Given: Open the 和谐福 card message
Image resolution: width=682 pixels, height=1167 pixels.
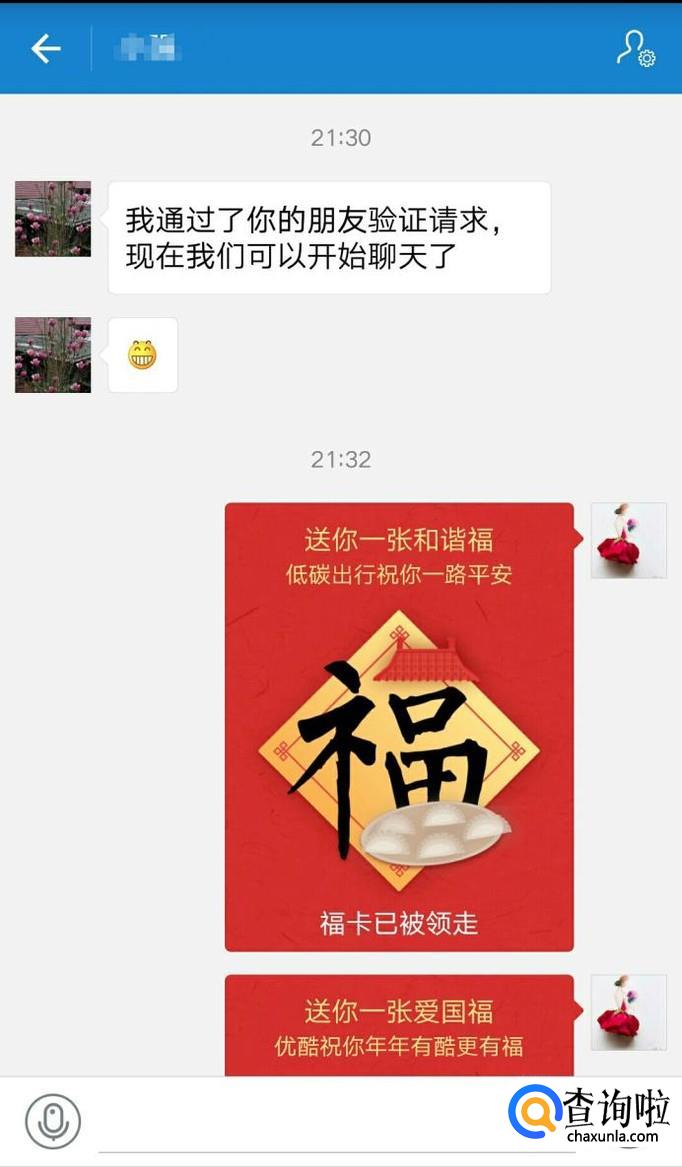Looking at the screenshot, I should click(399, 727).
